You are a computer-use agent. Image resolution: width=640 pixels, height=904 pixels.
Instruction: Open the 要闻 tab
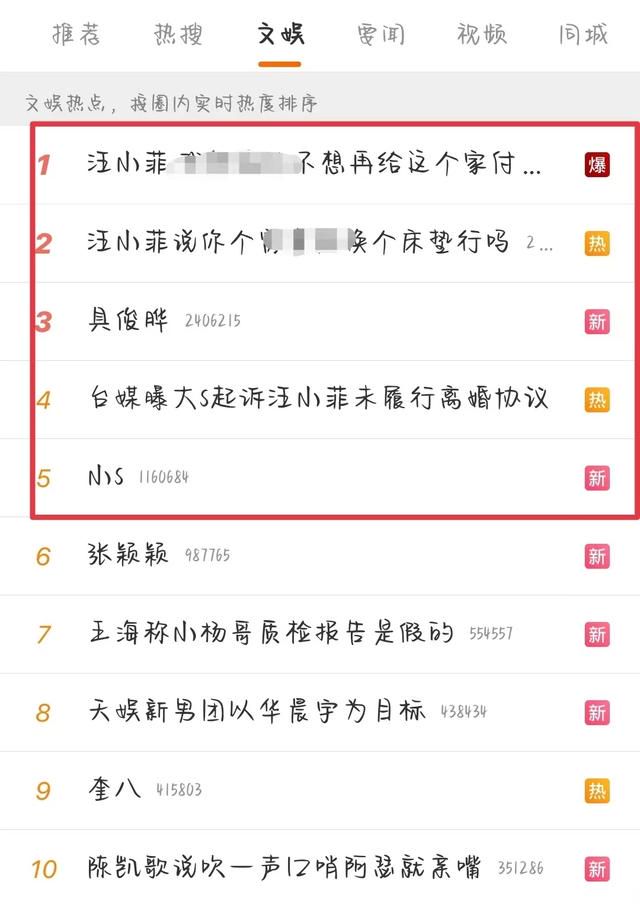[381, 35]
